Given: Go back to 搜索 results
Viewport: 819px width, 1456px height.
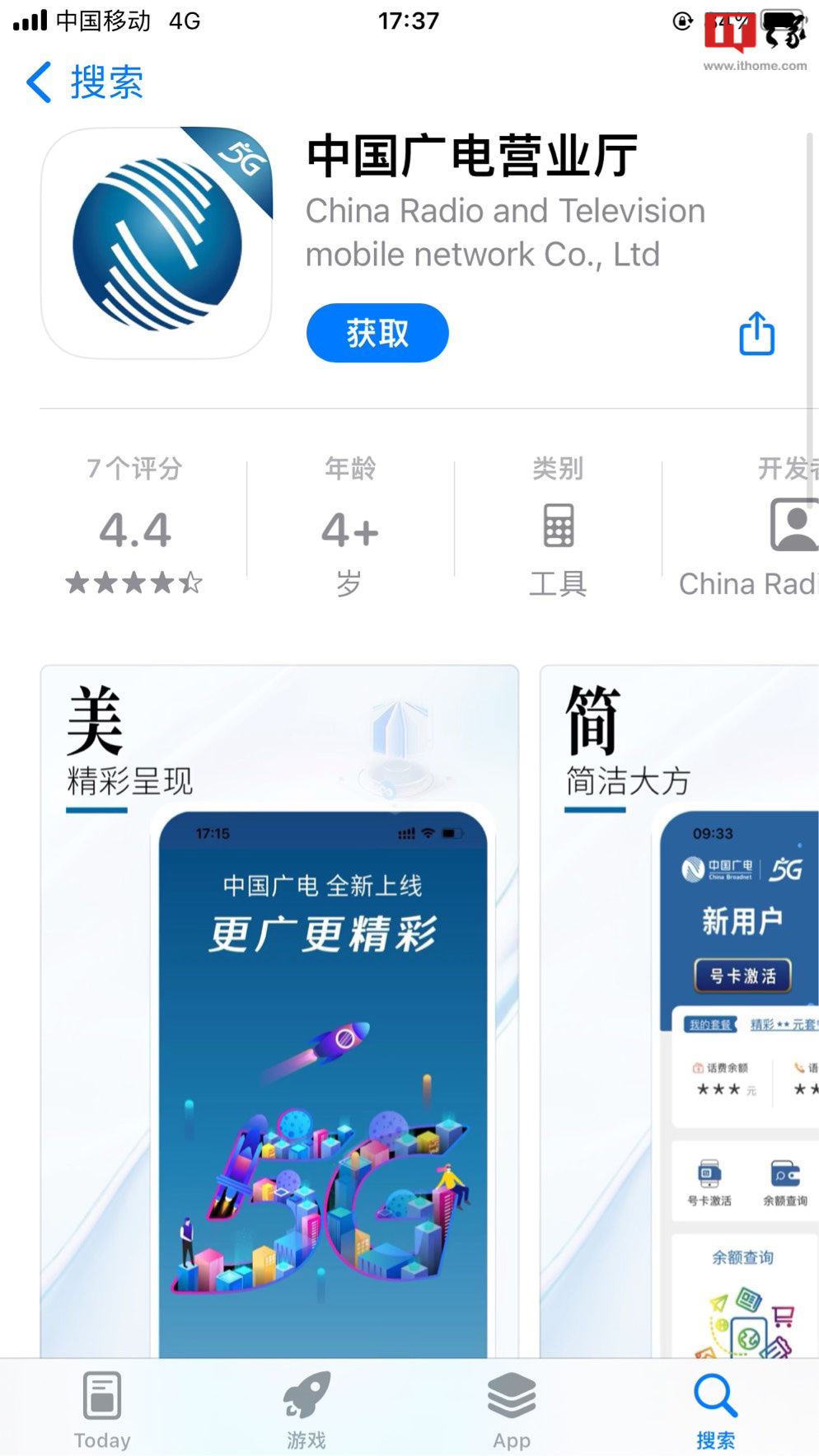Looking at the screenshot, I should click(x=86, y=82).
